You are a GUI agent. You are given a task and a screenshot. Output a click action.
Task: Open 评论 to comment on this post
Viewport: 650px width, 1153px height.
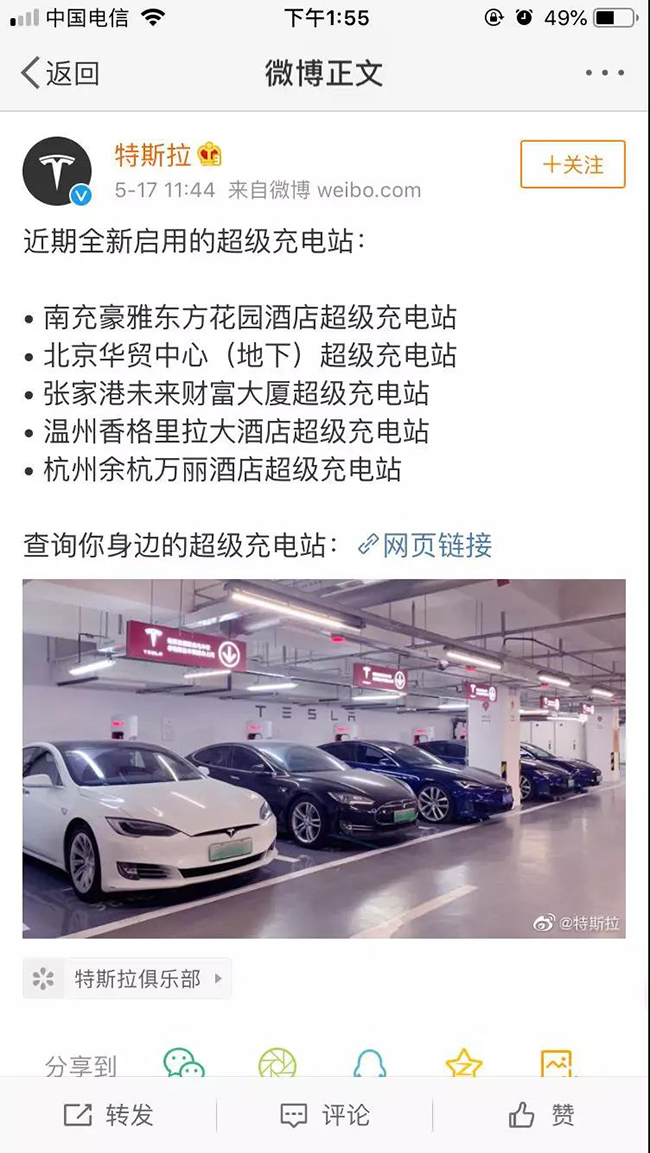click(x=325, y=1115)
